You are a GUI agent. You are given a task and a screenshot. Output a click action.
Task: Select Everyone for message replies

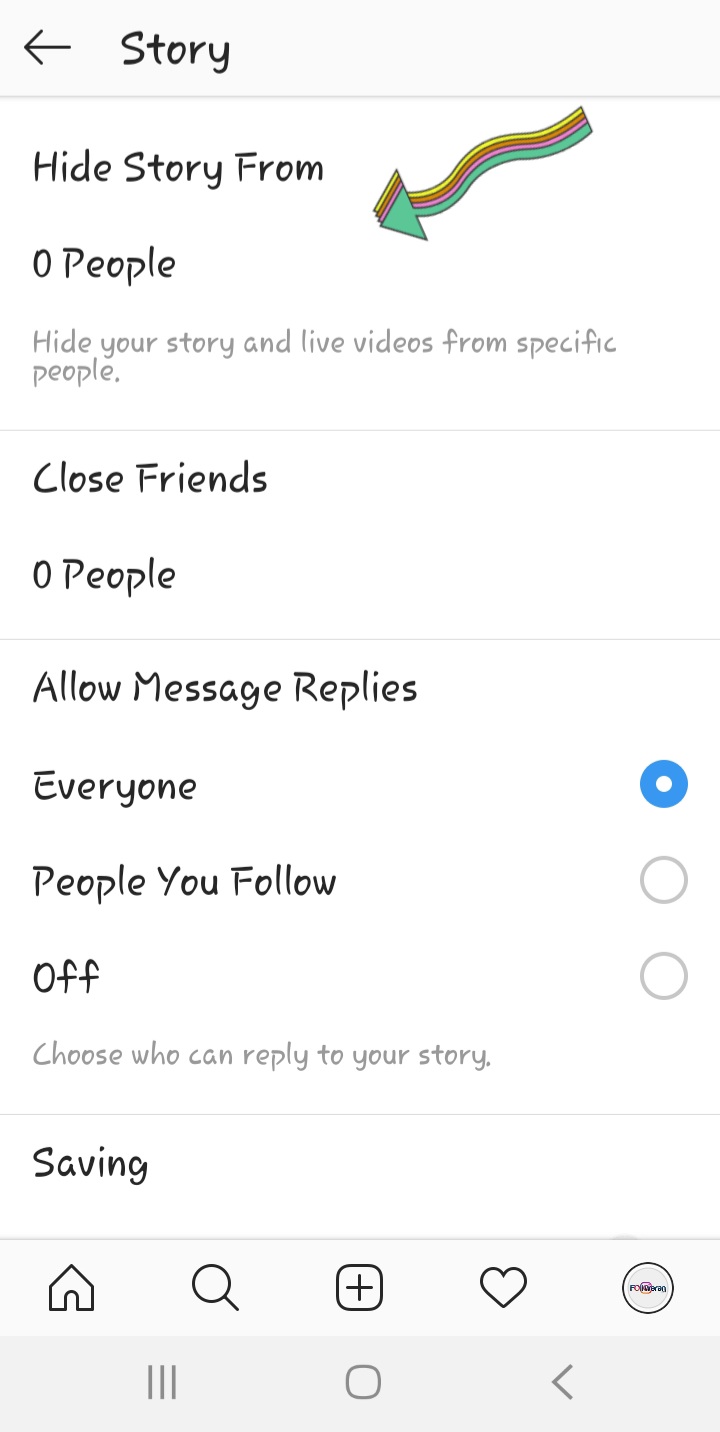(x=663, y=784)
